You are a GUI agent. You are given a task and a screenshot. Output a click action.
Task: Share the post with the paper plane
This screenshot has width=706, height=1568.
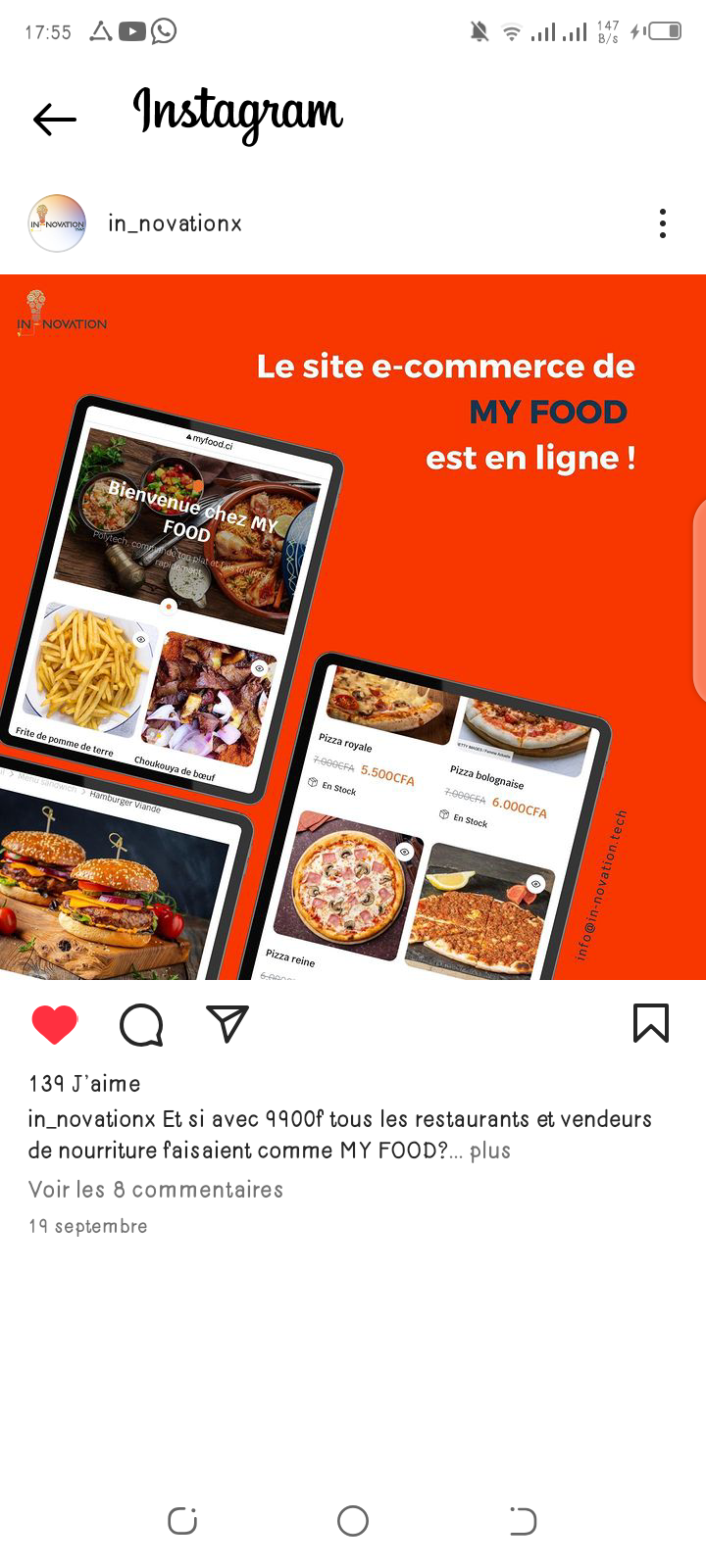click(227, 1024)
